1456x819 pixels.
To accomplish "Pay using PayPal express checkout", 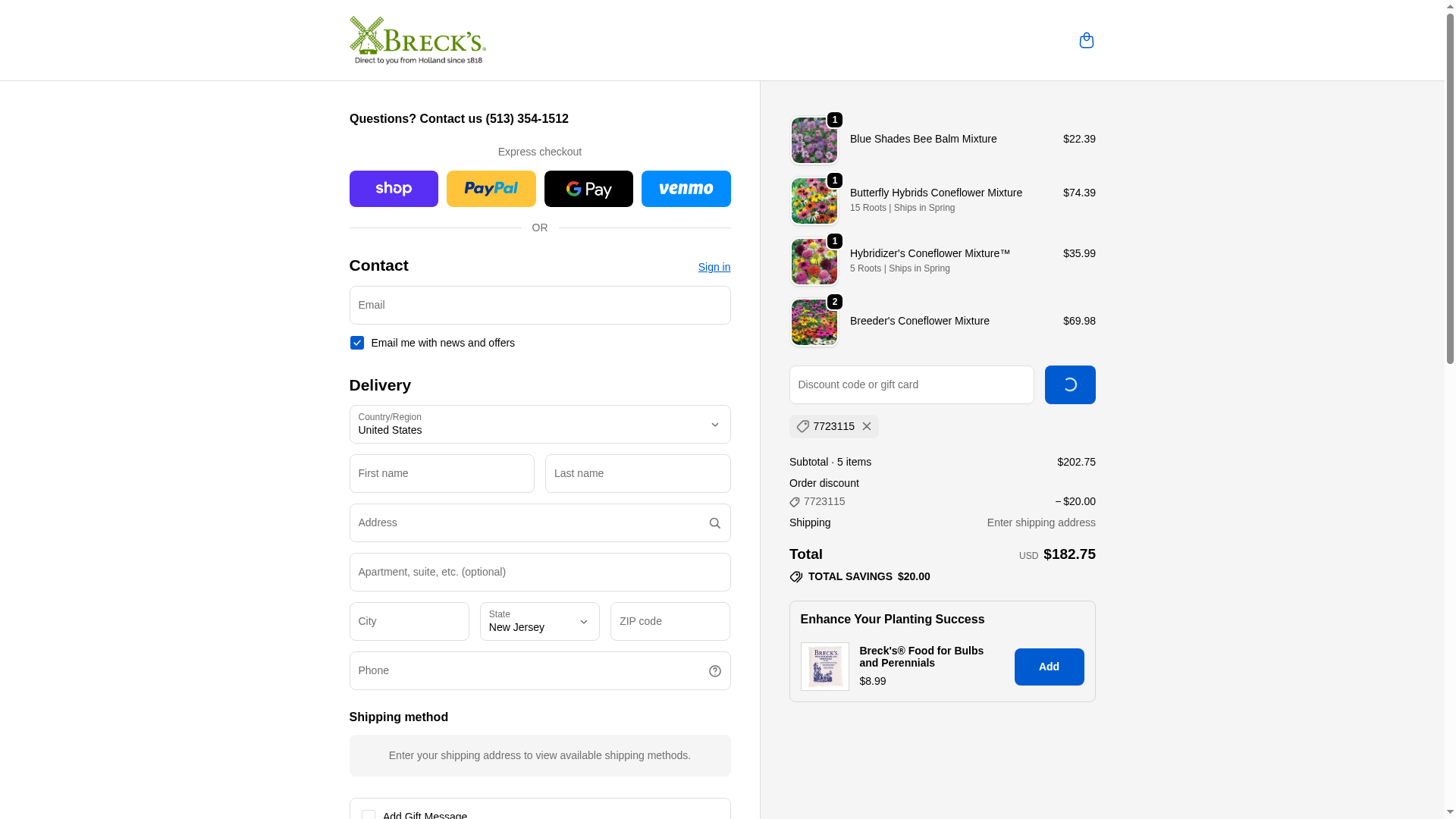I will 491,189.
